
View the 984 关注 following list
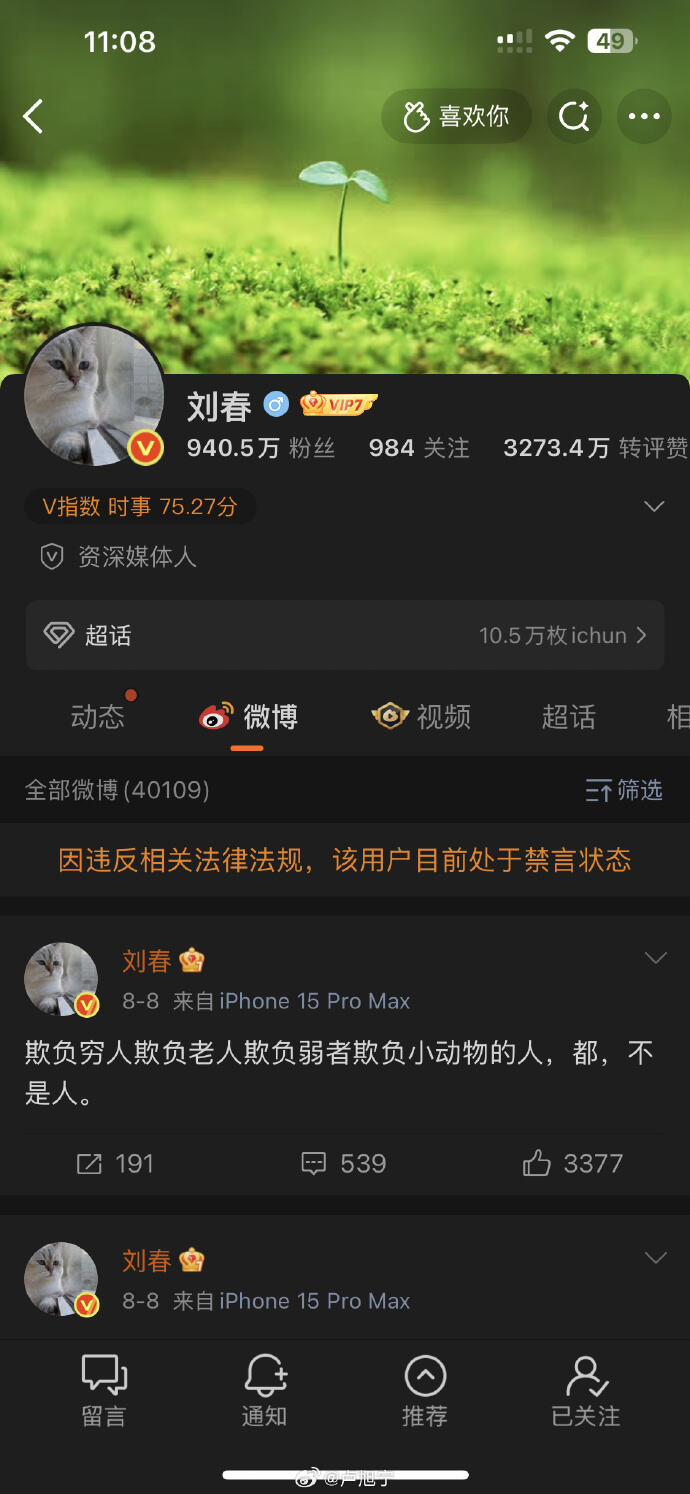419,448
